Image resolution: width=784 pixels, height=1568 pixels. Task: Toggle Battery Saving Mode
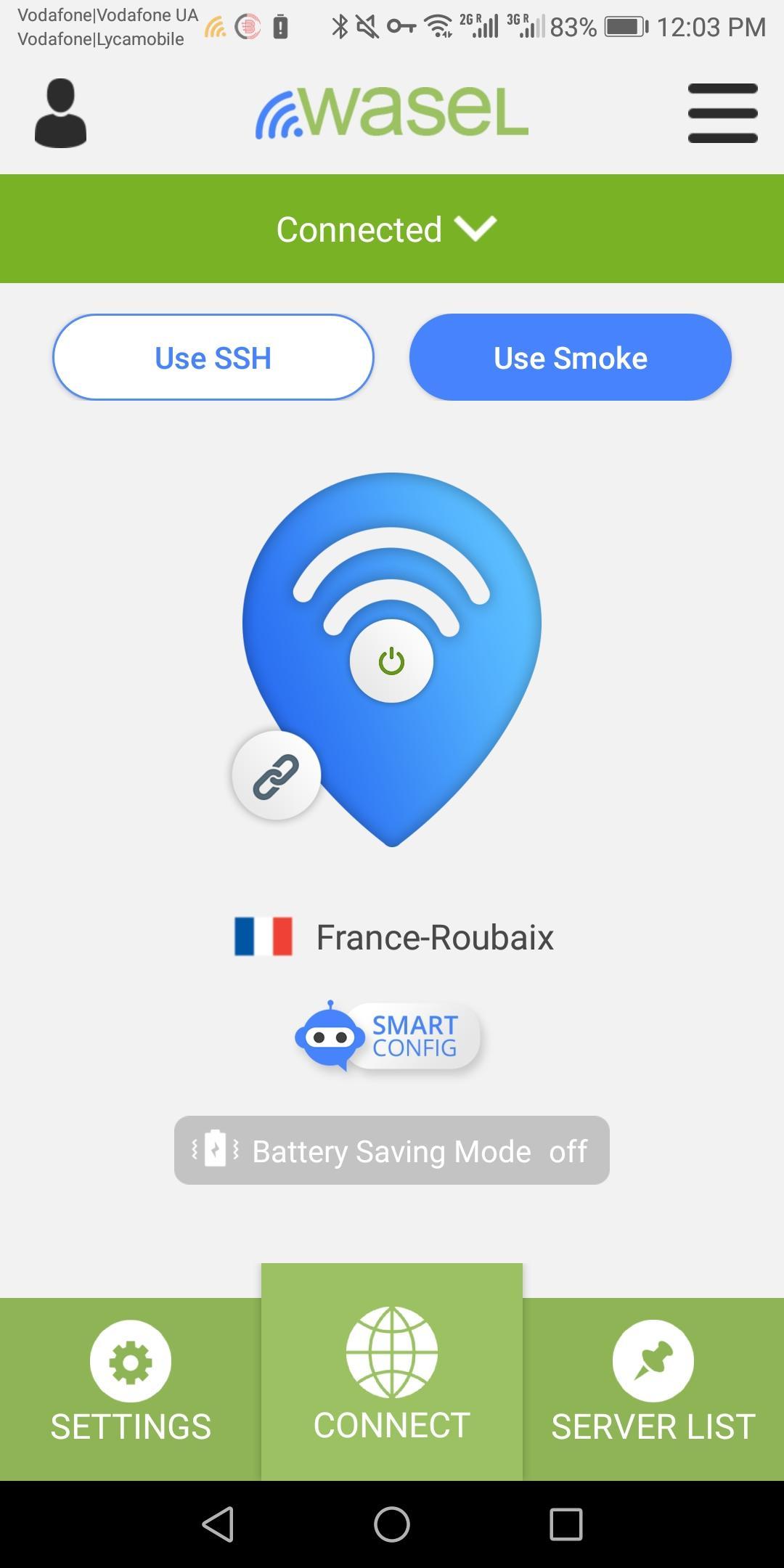click(x=391, y=1151)
